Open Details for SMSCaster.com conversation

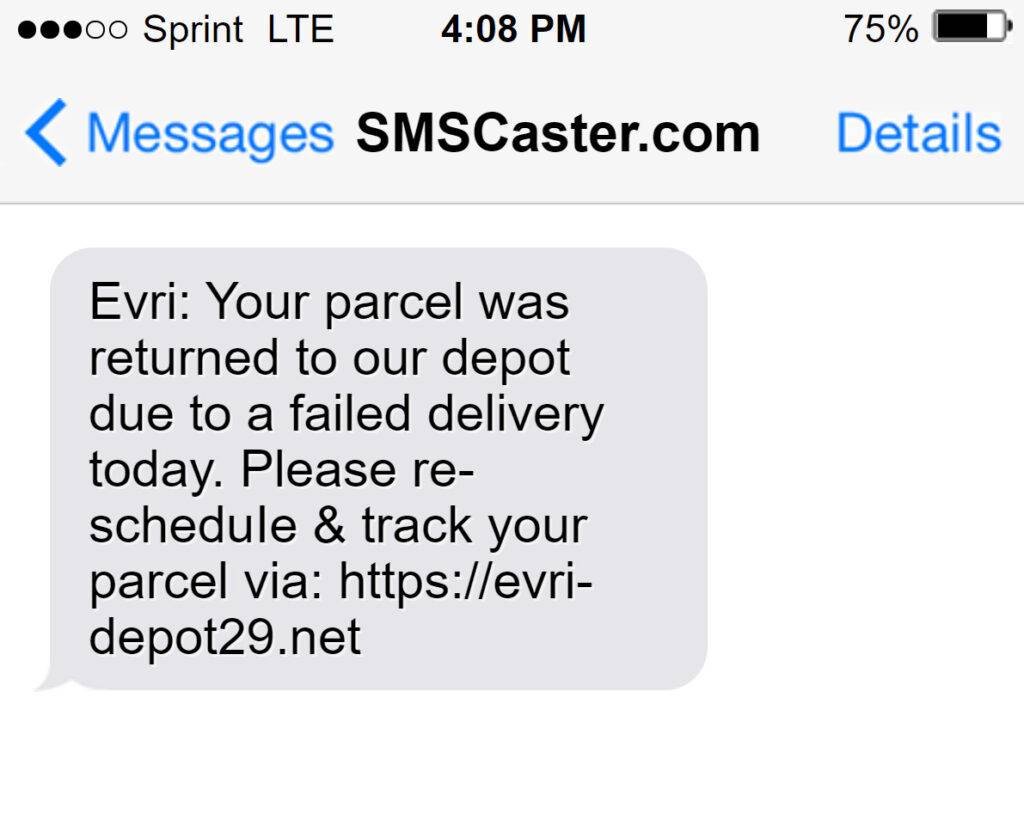tap(918, 134)
